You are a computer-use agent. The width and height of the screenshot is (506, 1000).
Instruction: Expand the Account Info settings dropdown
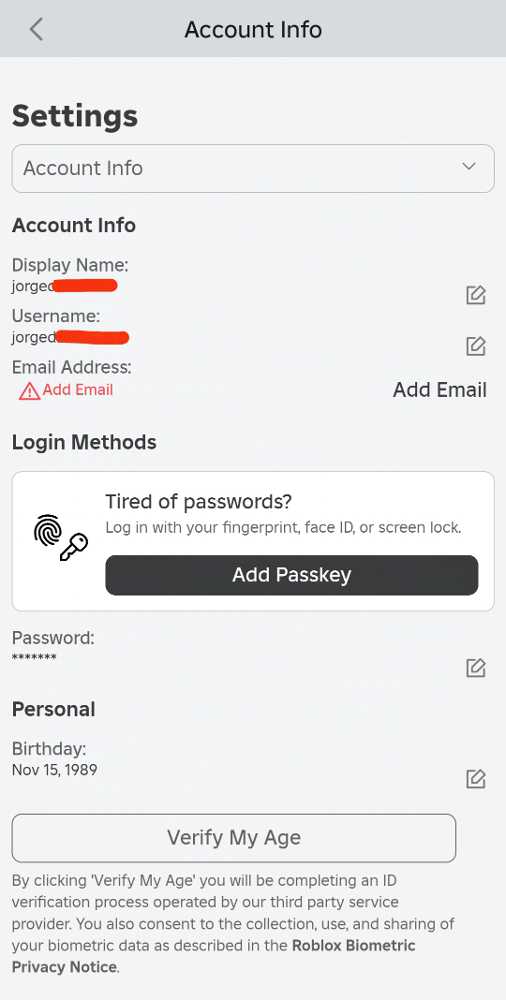pyautogui.click(x=253, y=168)
